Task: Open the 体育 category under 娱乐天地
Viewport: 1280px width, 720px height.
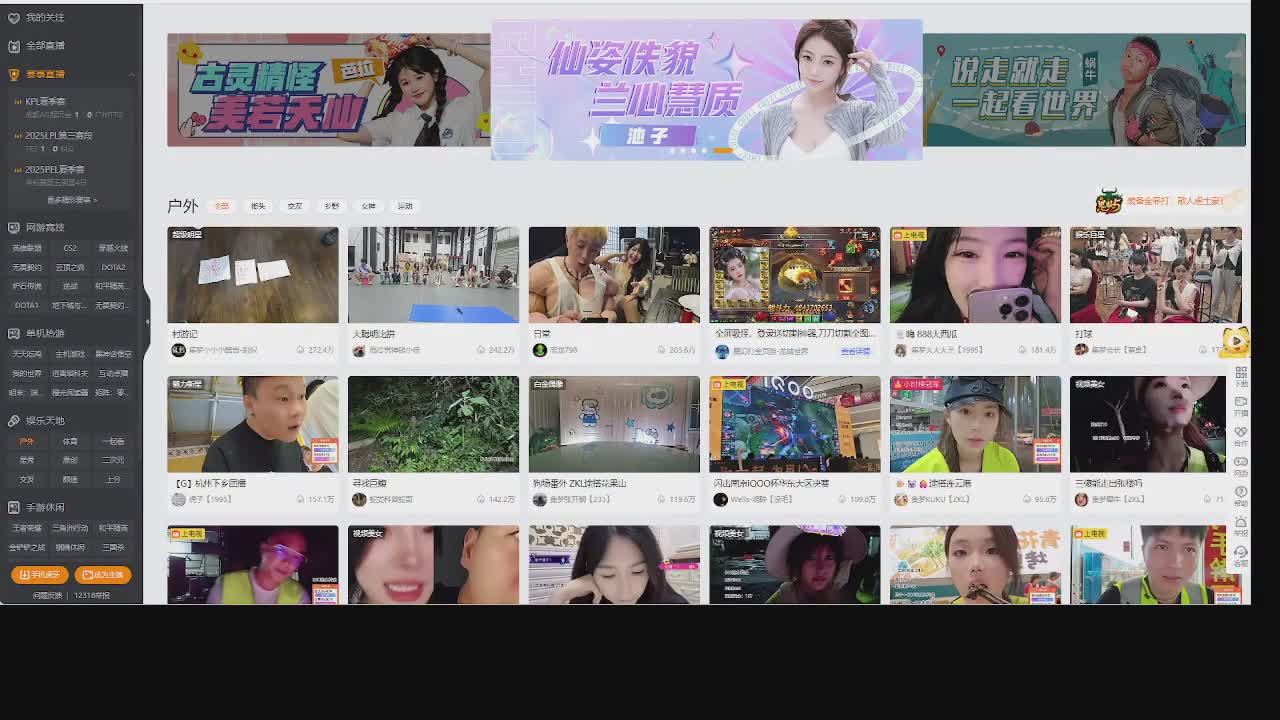Action: [x=70, y=441]
